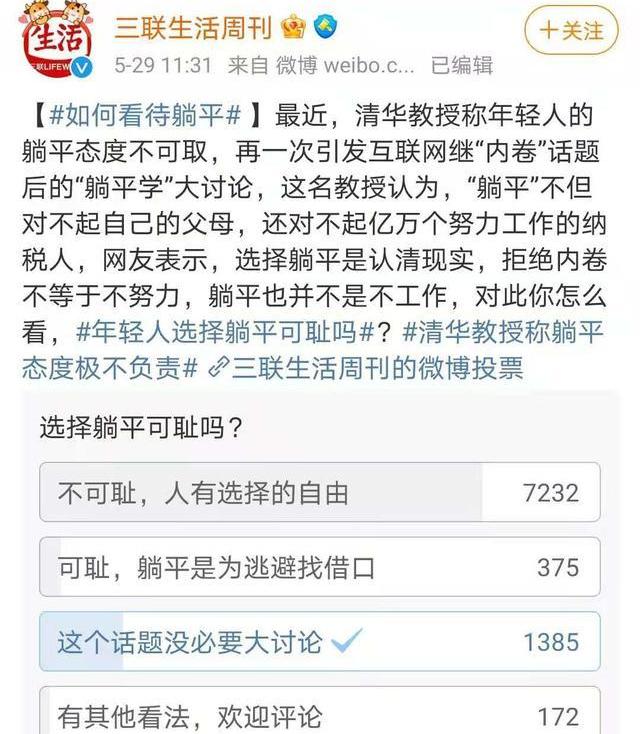
Task: Vote for 可耻，躺平是为逃避找借口
Action: point(319,567)
